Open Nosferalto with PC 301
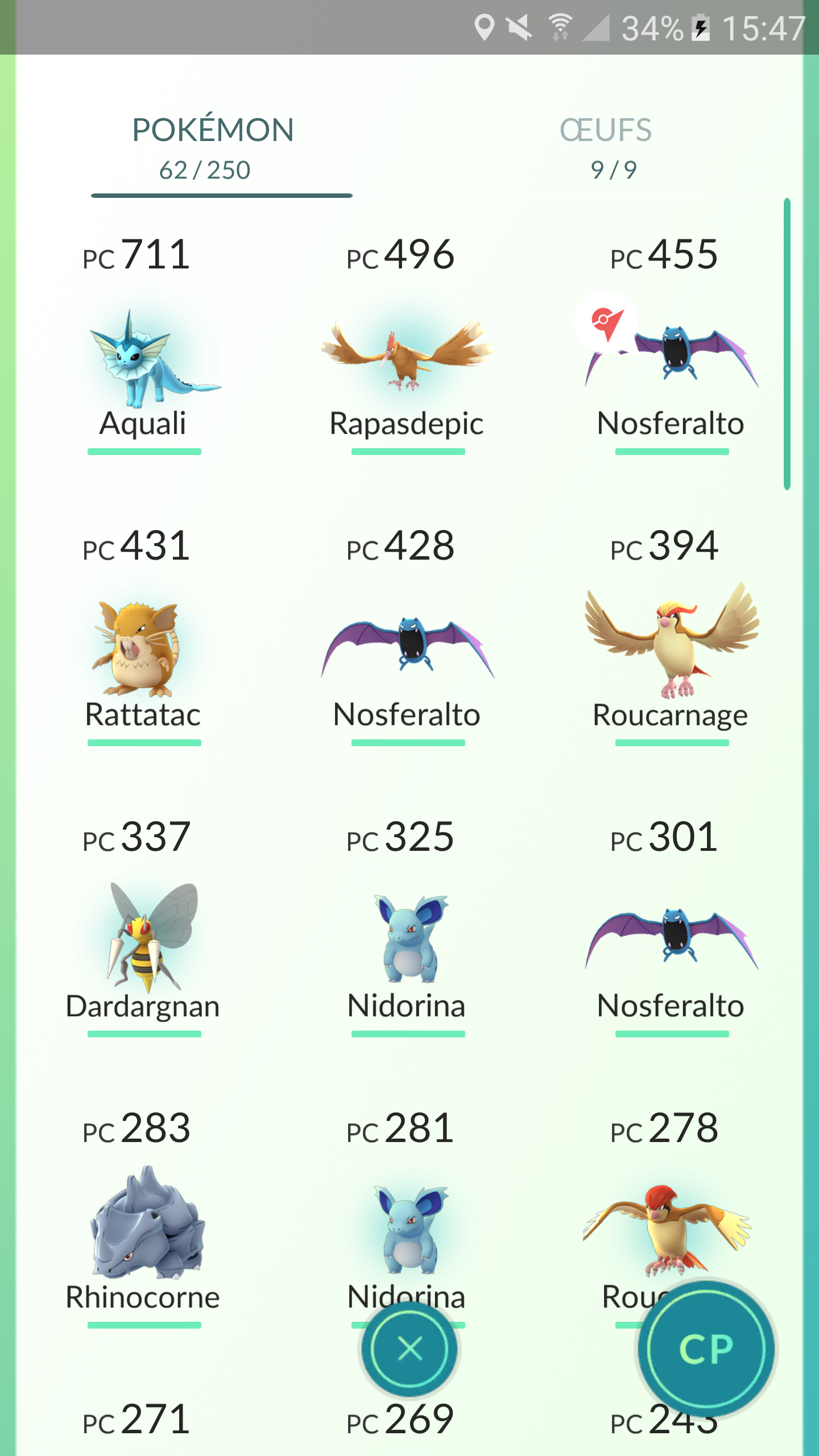 pos(671,938)
